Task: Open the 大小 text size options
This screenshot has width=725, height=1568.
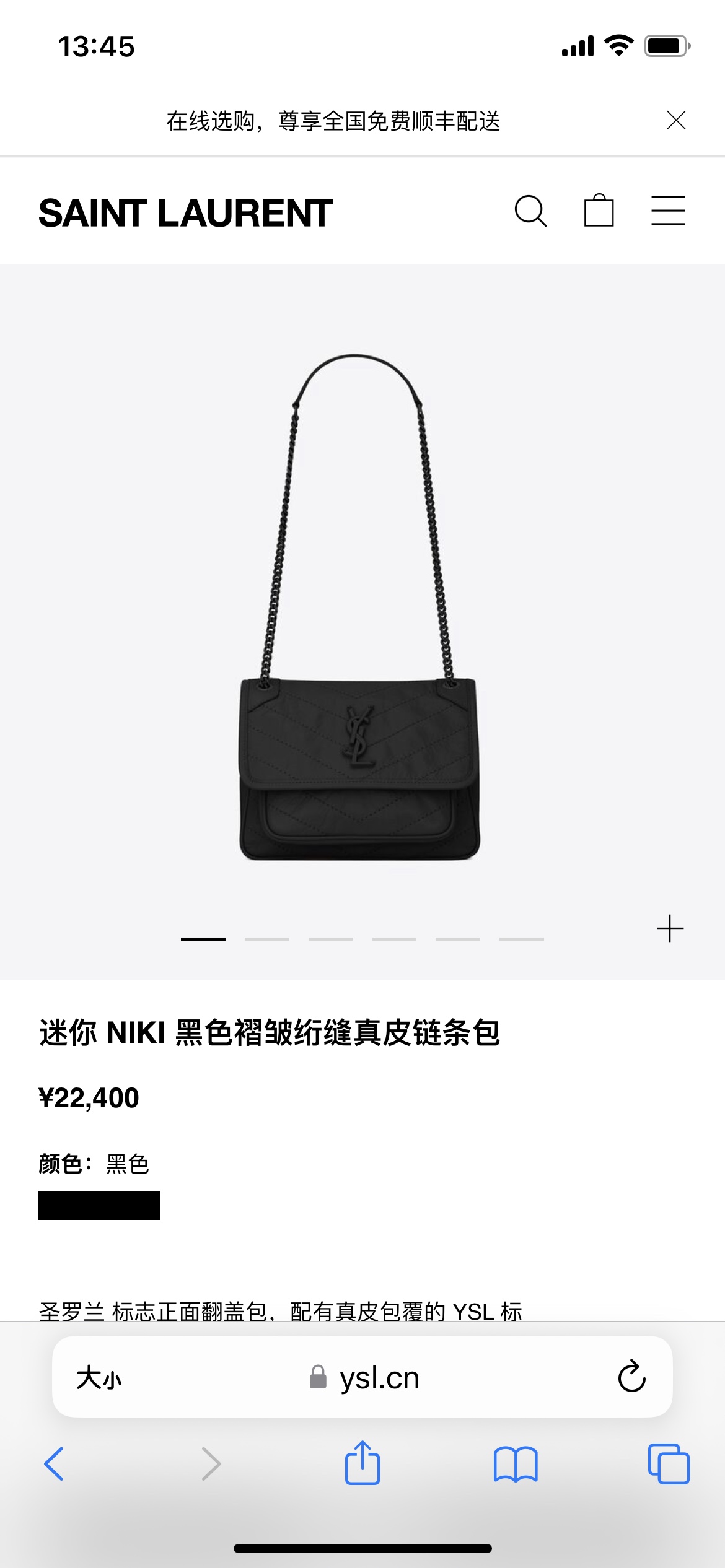Action: (x=99, y=1379)
